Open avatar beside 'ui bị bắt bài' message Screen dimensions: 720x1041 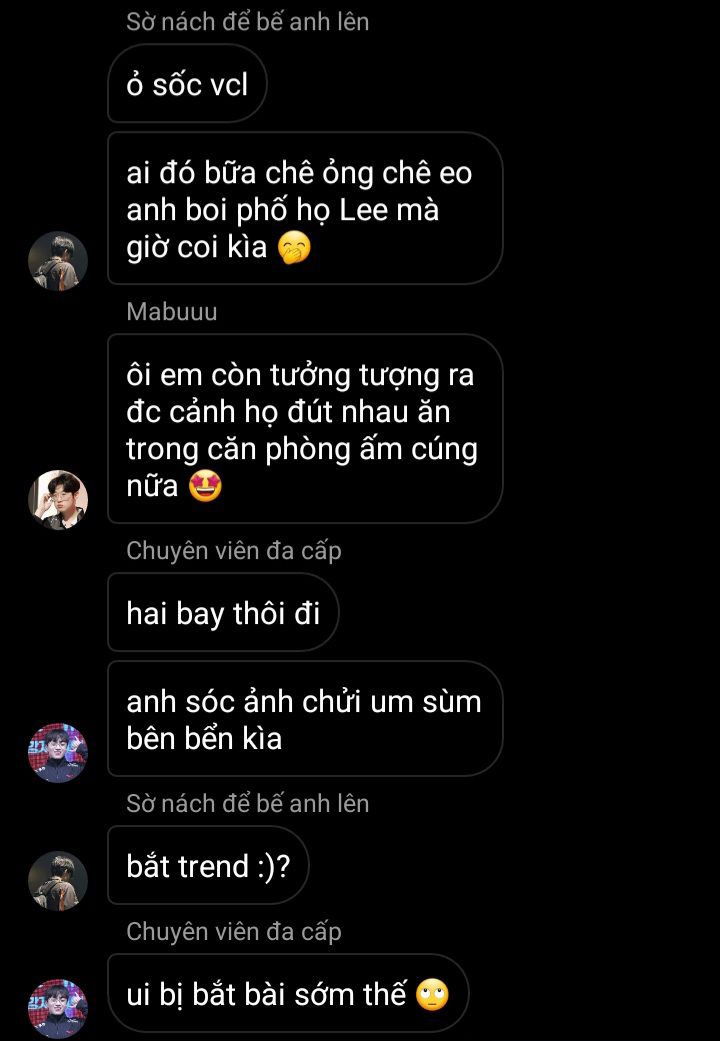58,1008
